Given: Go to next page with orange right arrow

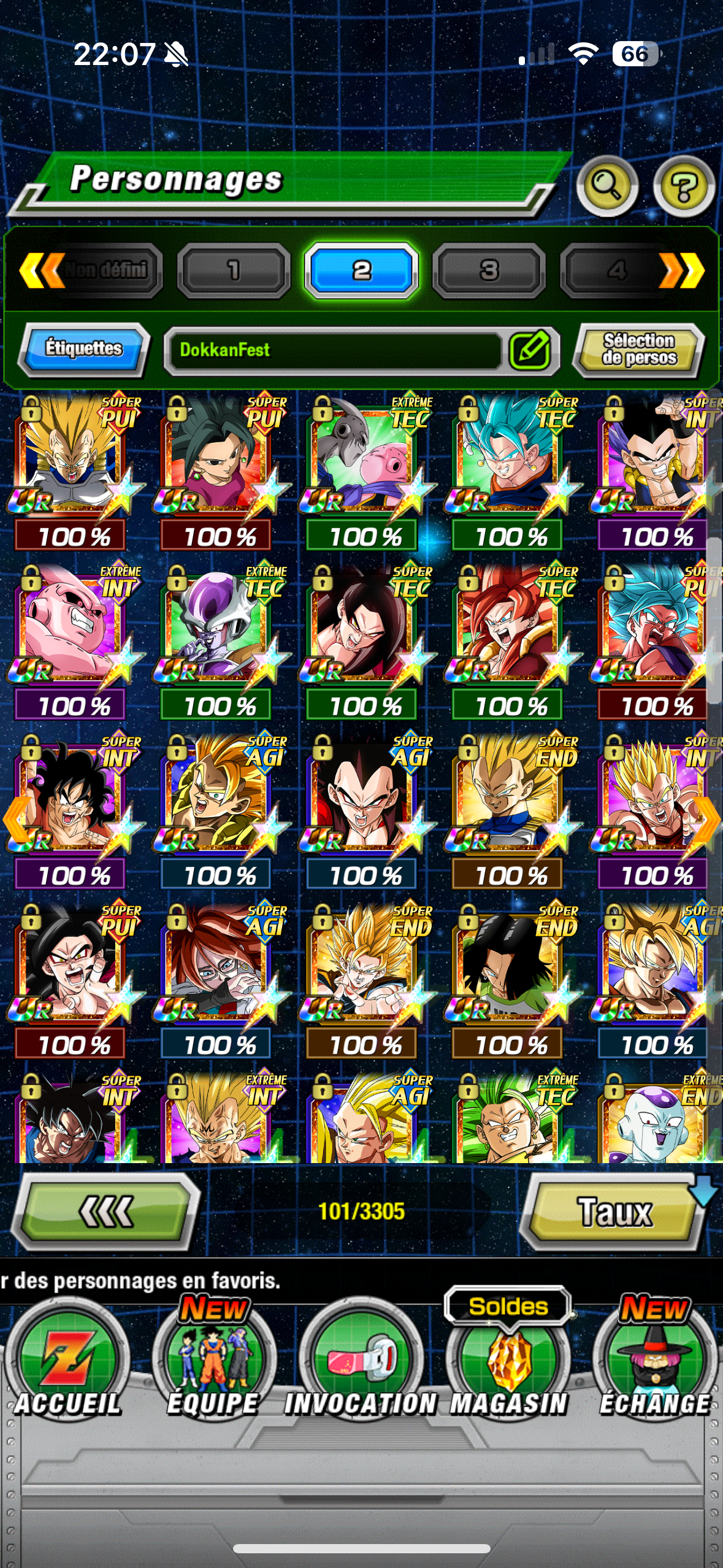Looking at the screenshot, I should 707,819.
